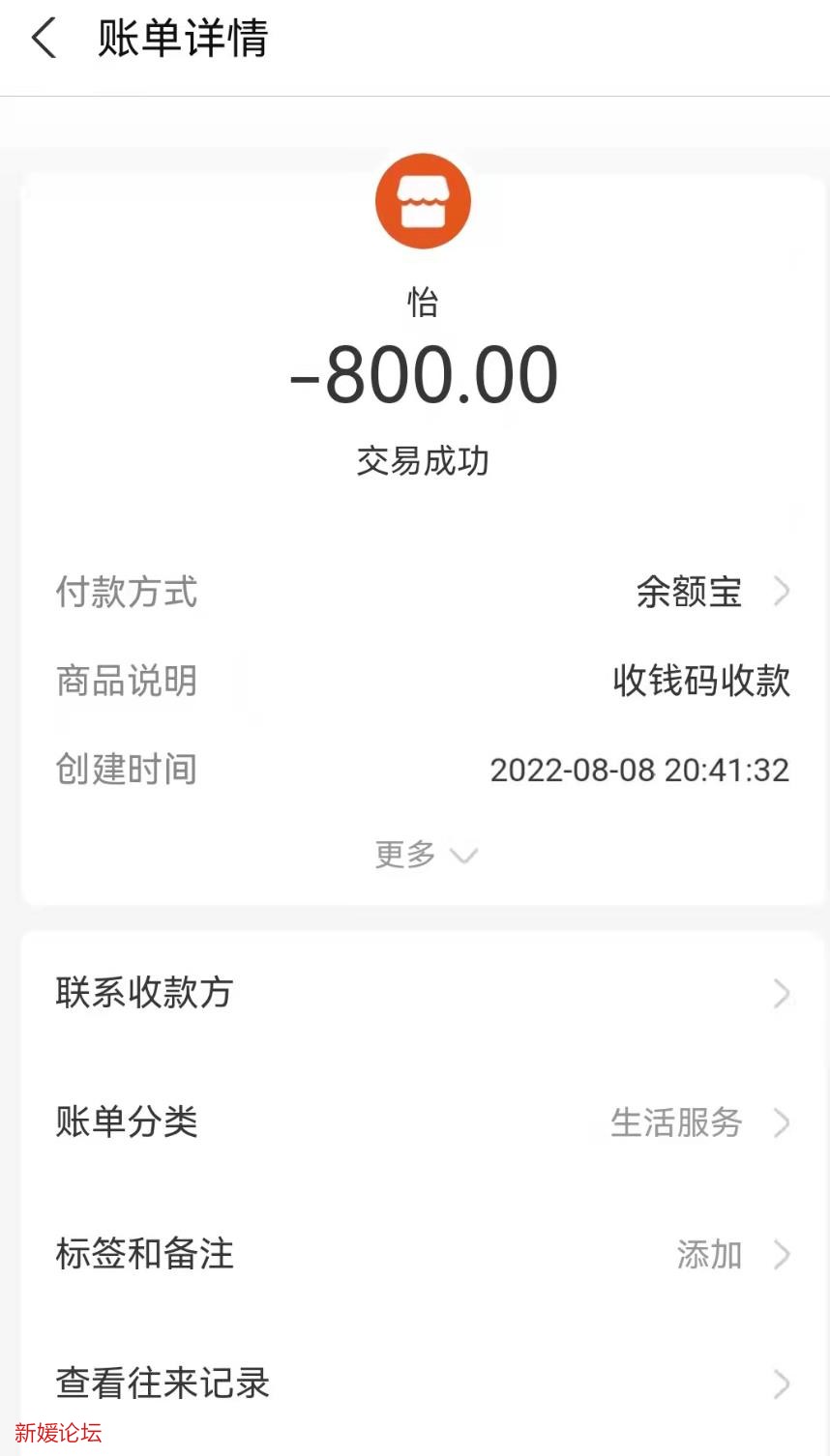
Task: Tap the chevron next to 生活服务 category
Action: coord(782,1123)
